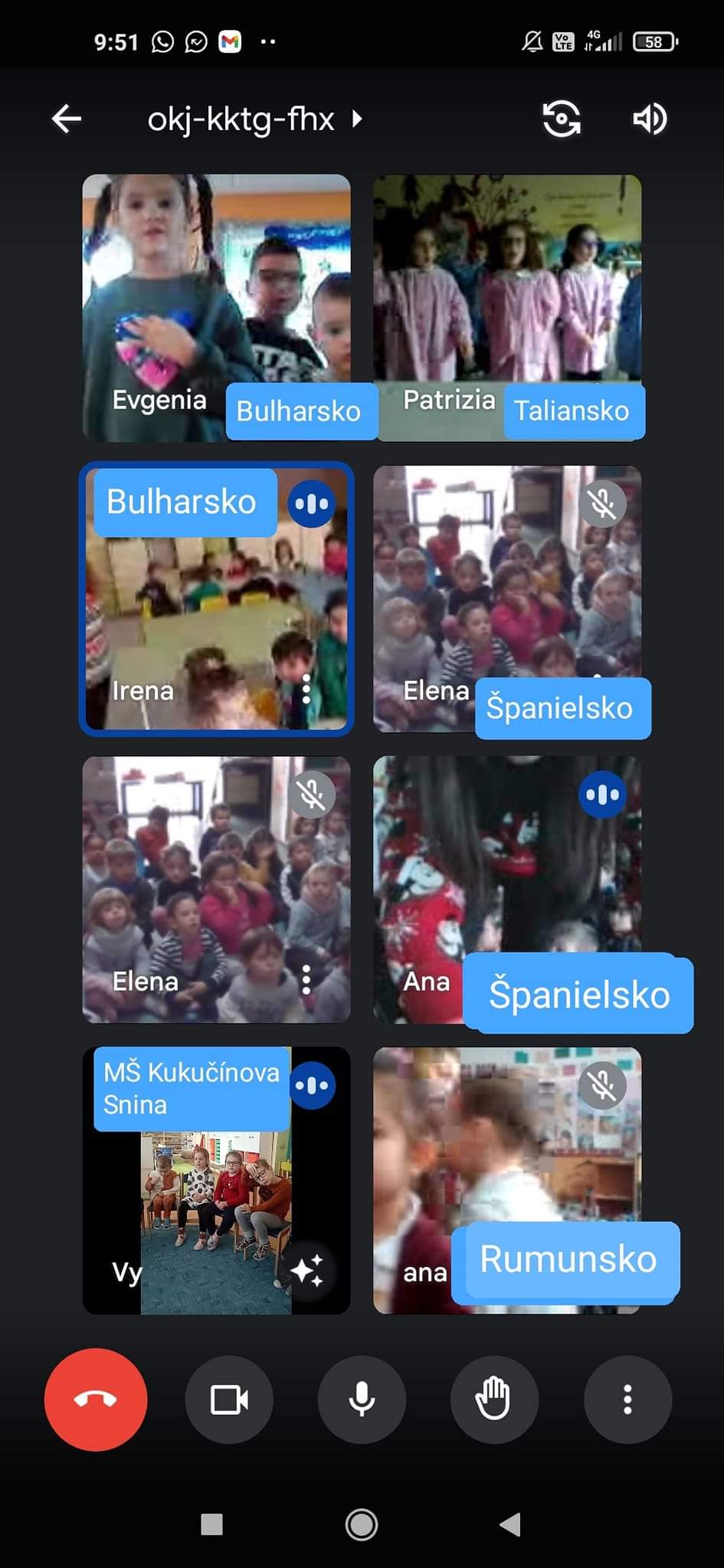Open visual effects sparkle on your own tile
The height and width of the screenshot is (1568, 724).
click(x=307, y=1271)
